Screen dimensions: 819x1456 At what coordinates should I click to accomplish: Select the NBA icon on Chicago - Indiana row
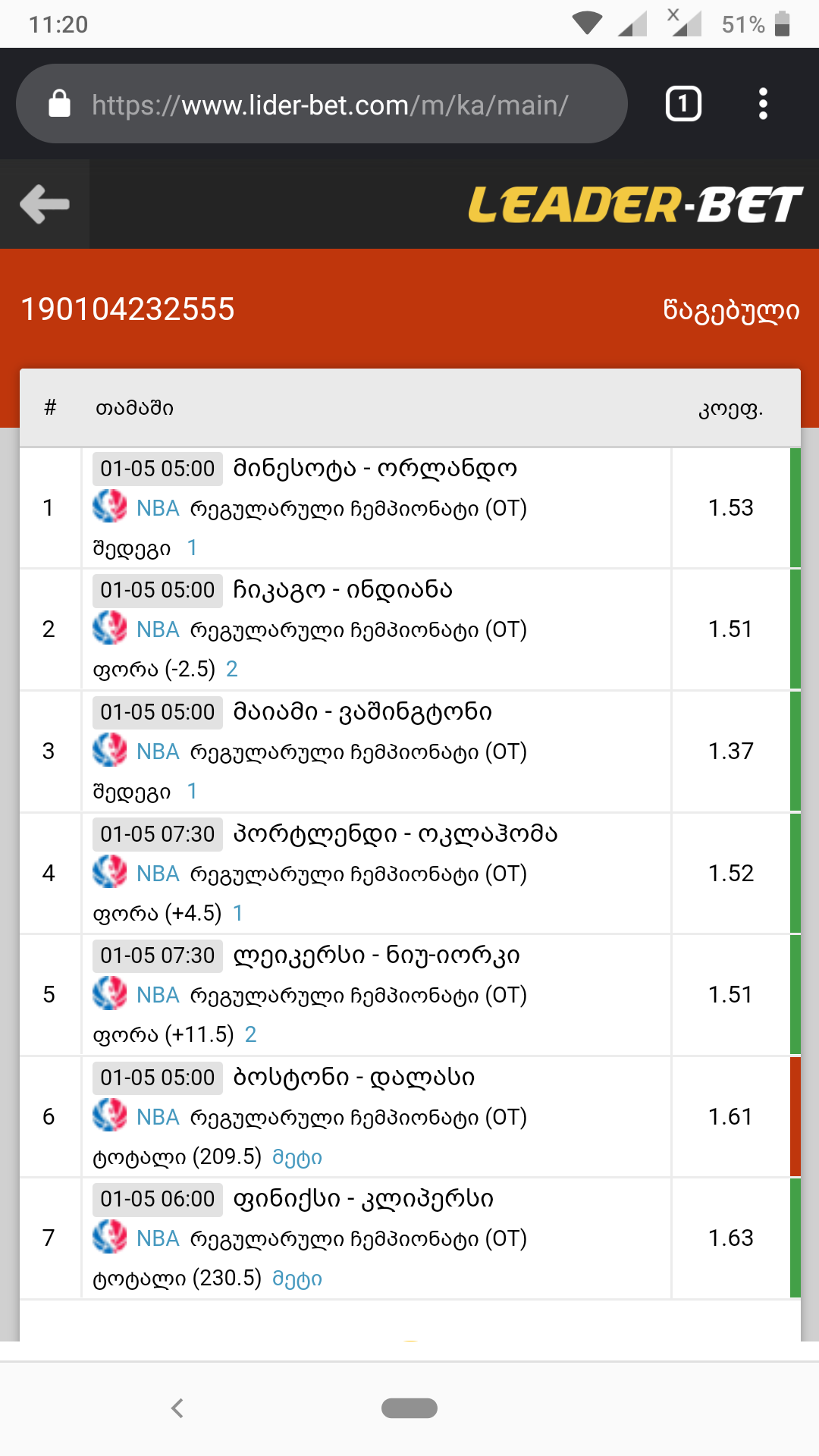(111, 629)
